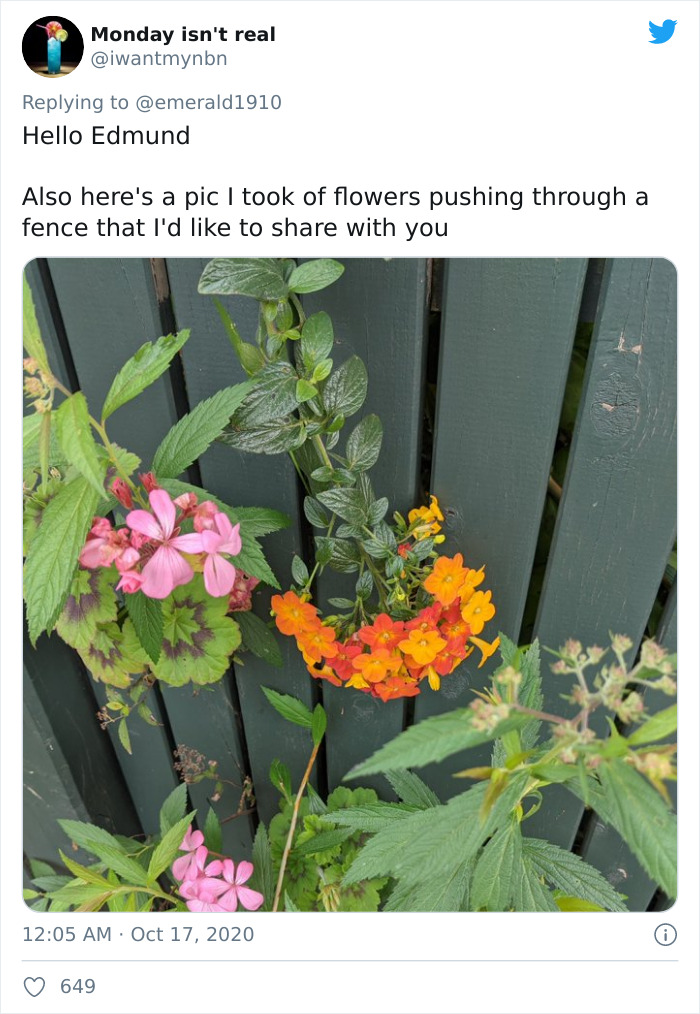Open the flowers-through-fence photo
The height and width of the screenshot is (1014, 700).
[350, 585]
